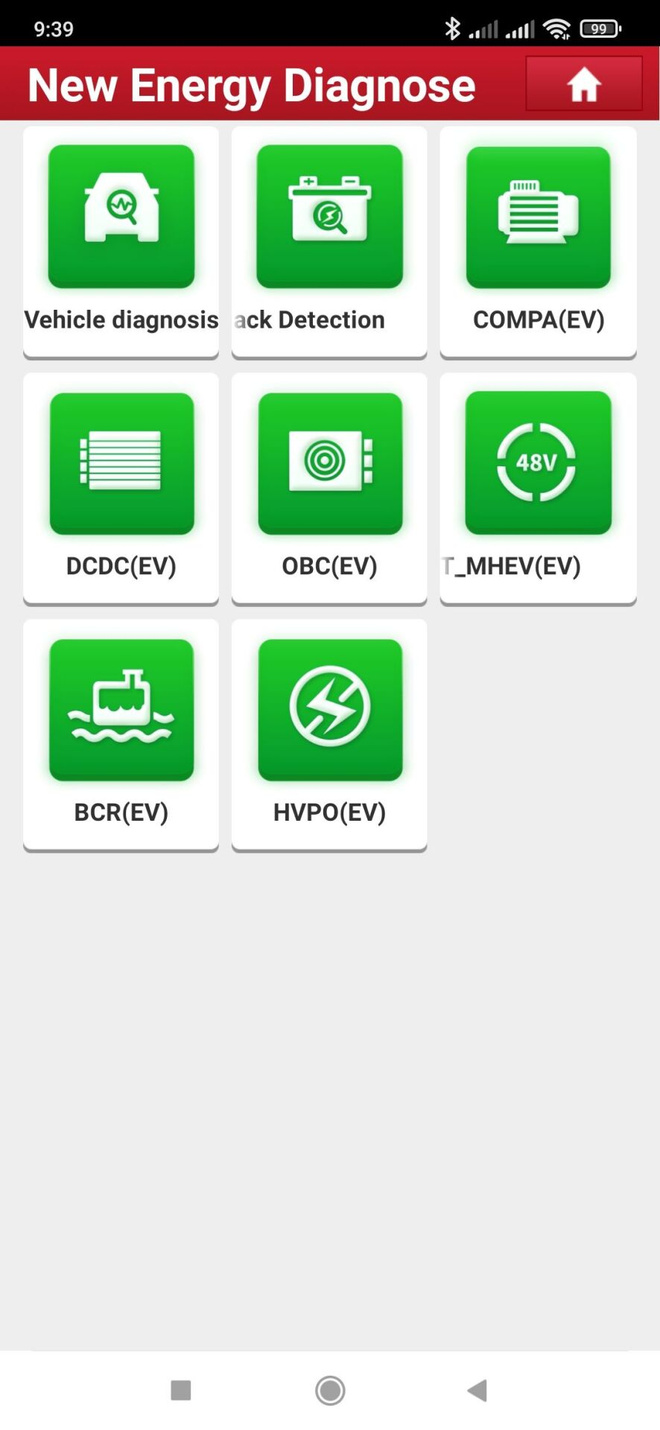The width and height of the screenshot is (660, 1430).
Task: Open the 48V MHEV(EV) tile
Action: coord(538,488)
